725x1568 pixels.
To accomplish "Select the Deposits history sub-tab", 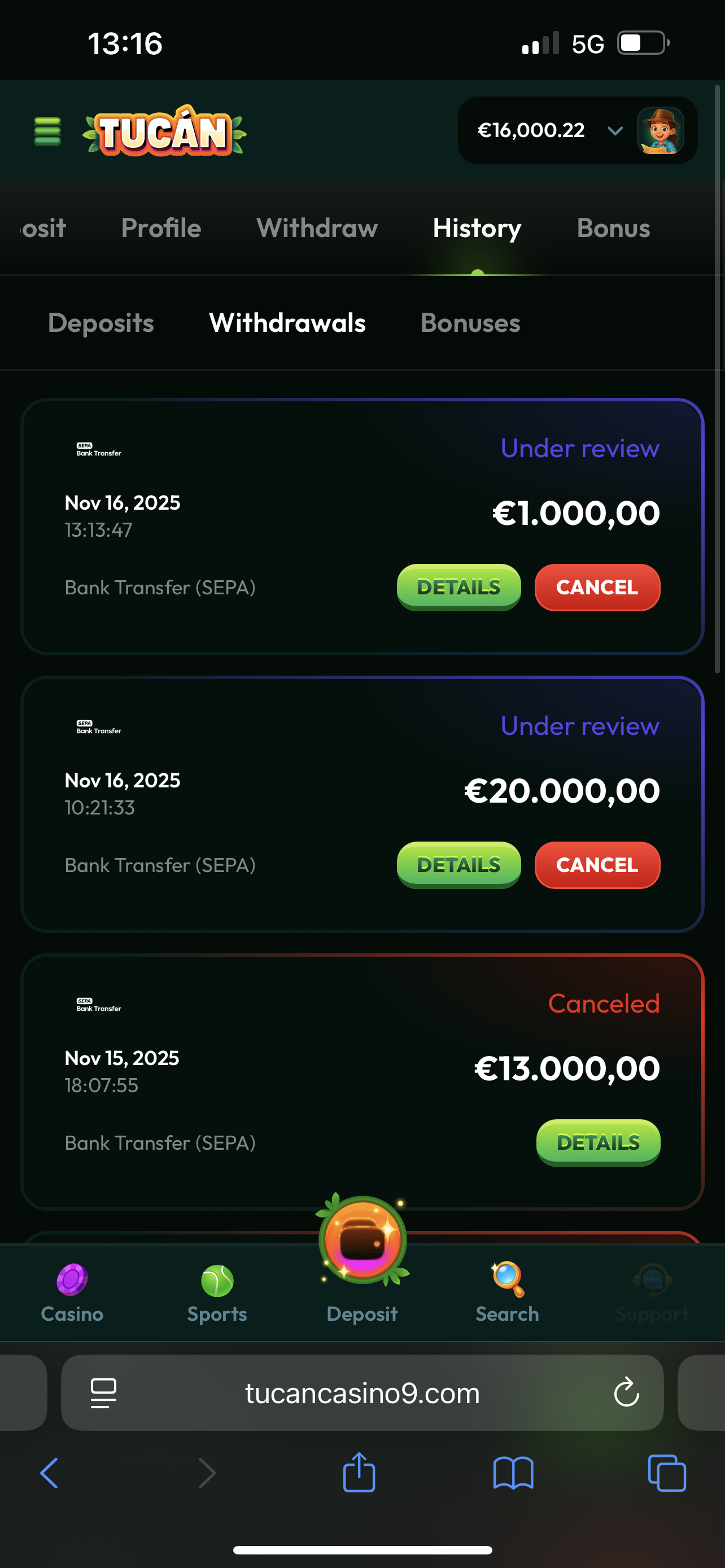I will coord(101,323).
